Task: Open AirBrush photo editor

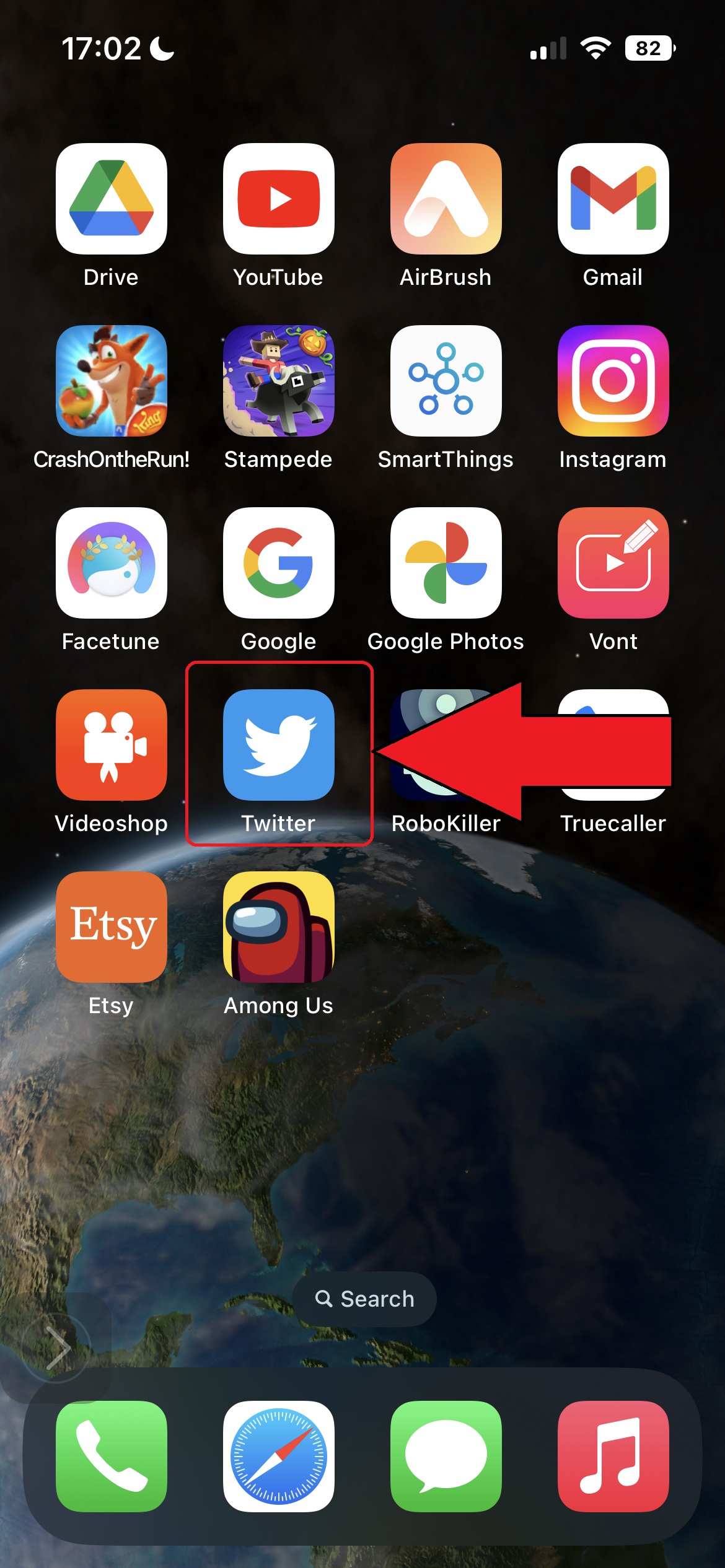Action: (446, 199)
